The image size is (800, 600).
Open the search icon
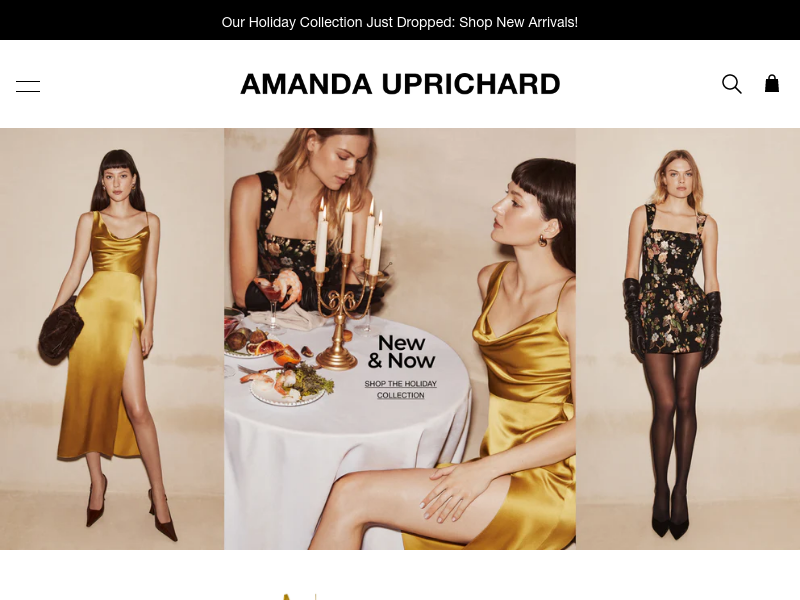(x=732, y=84)
